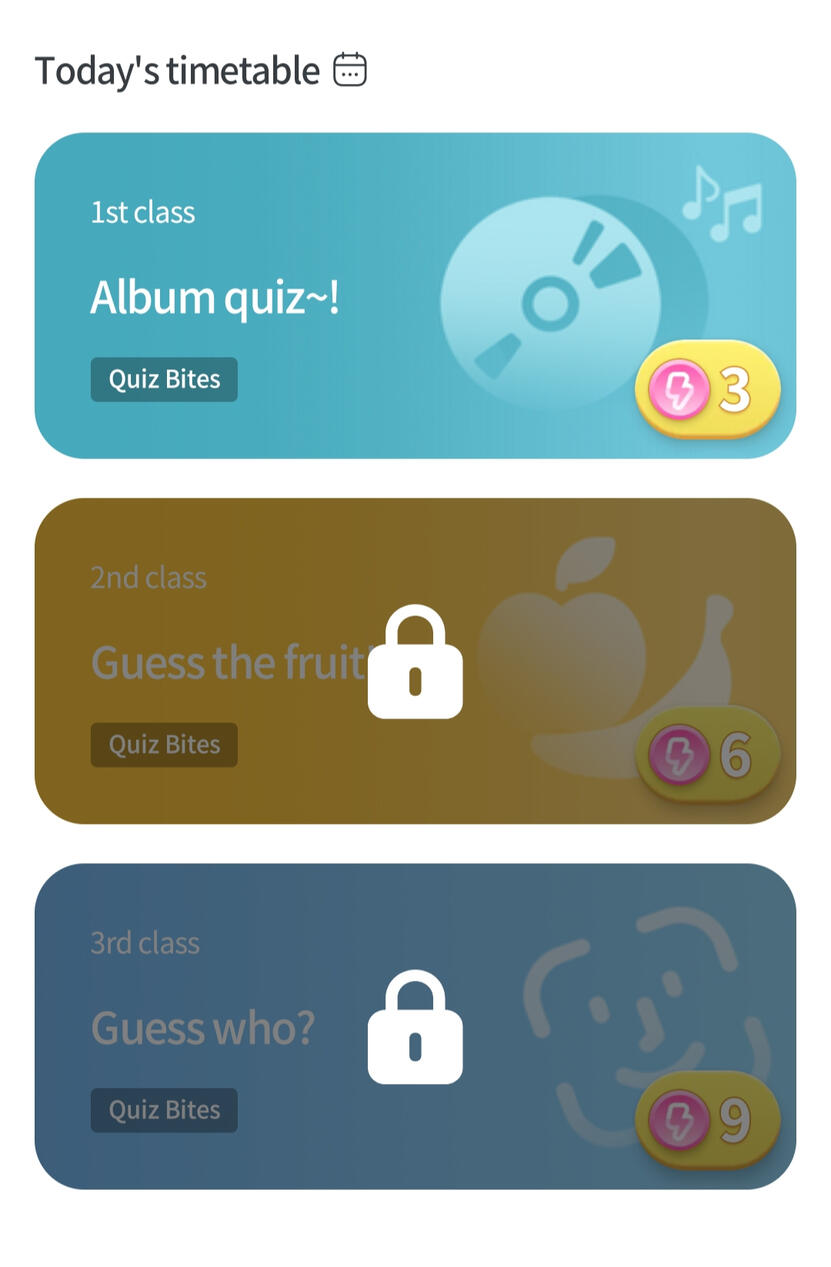Open the 1st class Album quiz card
This screenshot has height=1267, width=831.
(415, 296)
